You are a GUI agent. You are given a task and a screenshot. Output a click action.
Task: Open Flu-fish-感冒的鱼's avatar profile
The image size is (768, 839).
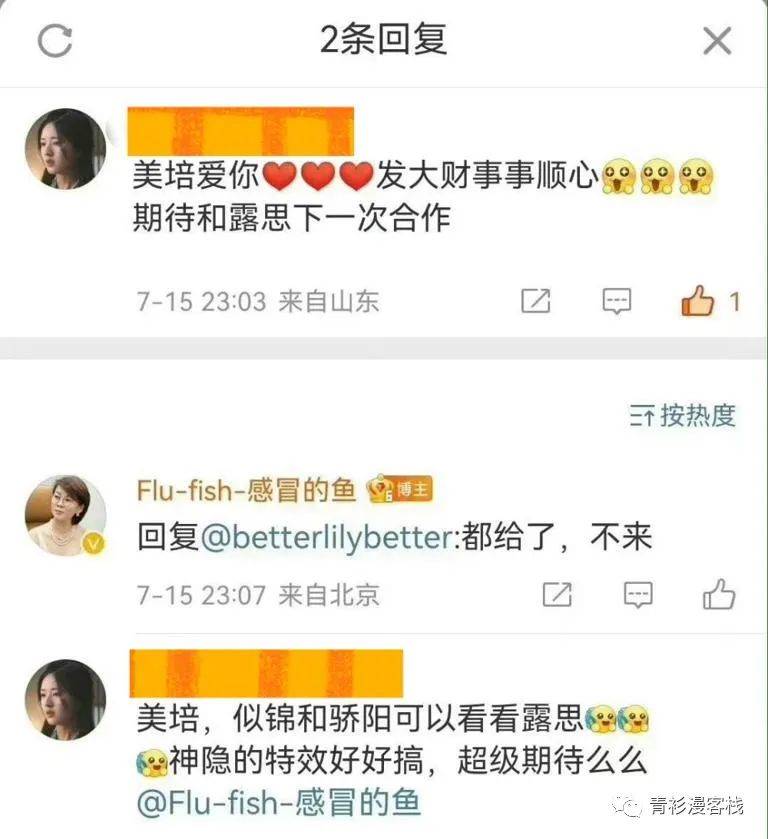point(66,515)
